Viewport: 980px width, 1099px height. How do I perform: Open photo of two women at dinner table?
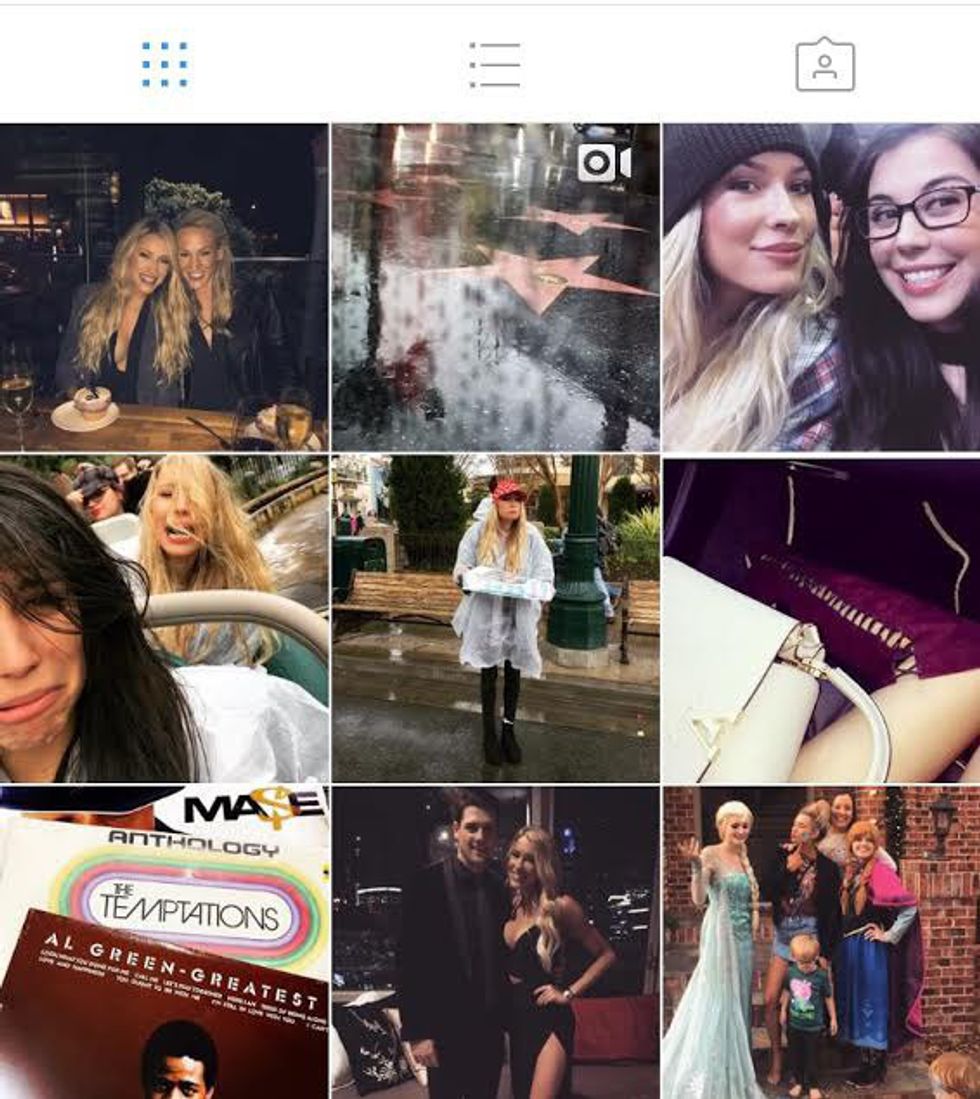pyautogui.click(x=164, y=287)
